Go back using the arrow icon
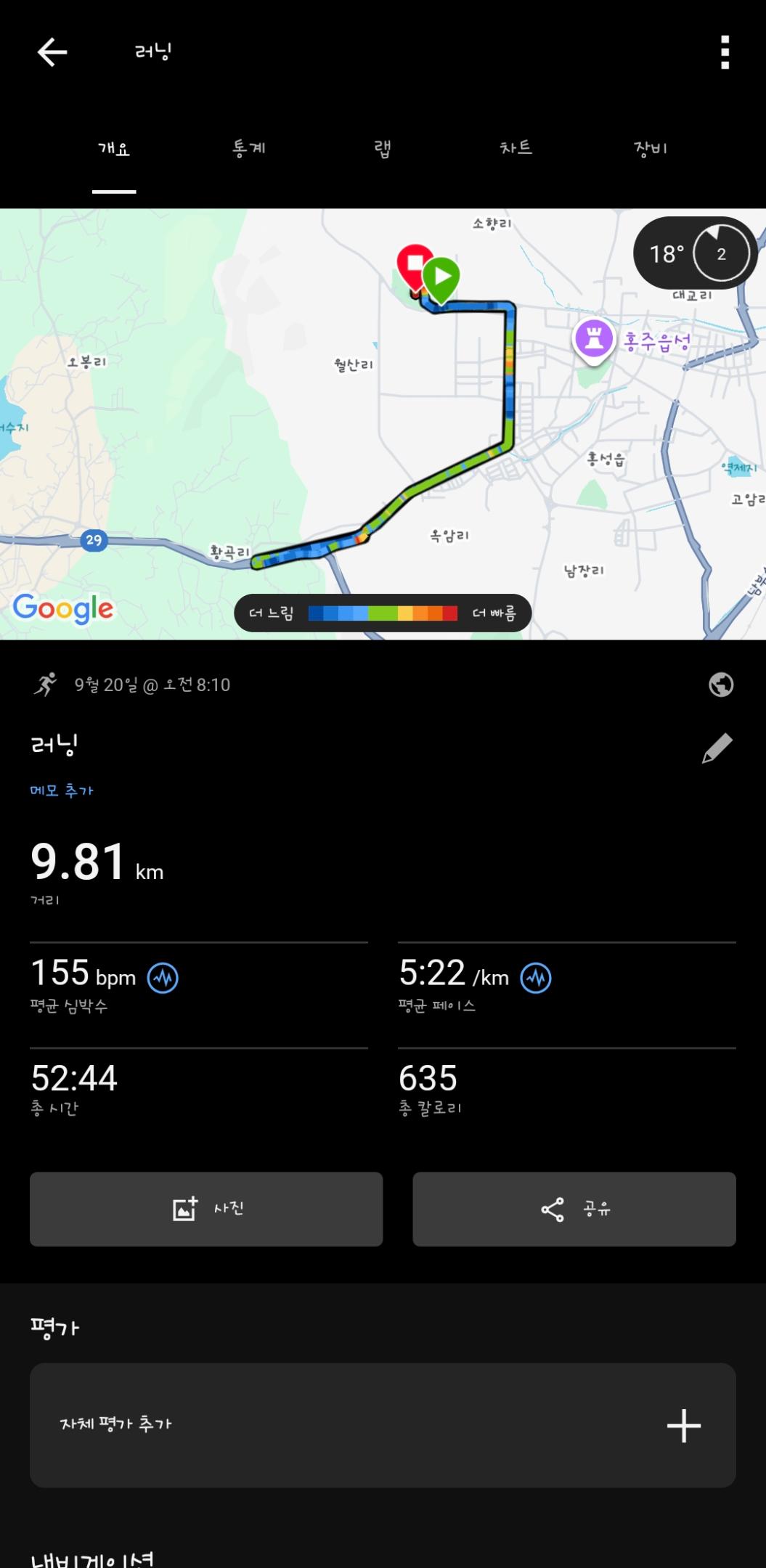The width and height of the screenshot is (766, 1568). [52, 52]
